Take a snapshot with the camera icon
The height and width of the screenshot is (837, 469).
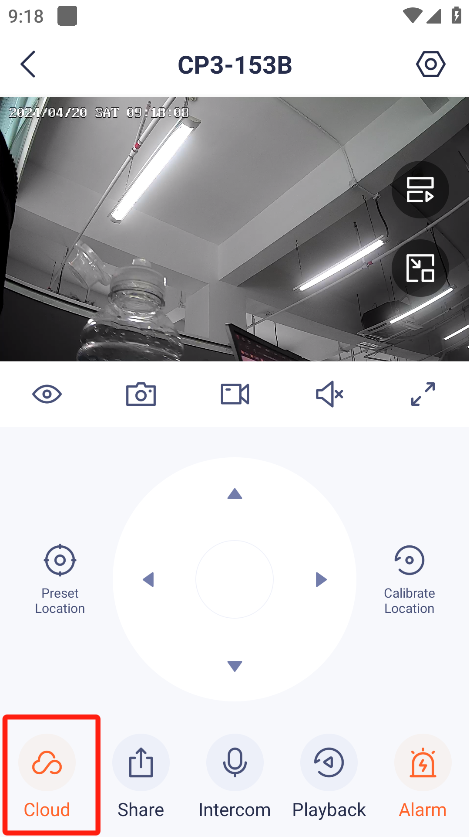click(x=141, y=394)
